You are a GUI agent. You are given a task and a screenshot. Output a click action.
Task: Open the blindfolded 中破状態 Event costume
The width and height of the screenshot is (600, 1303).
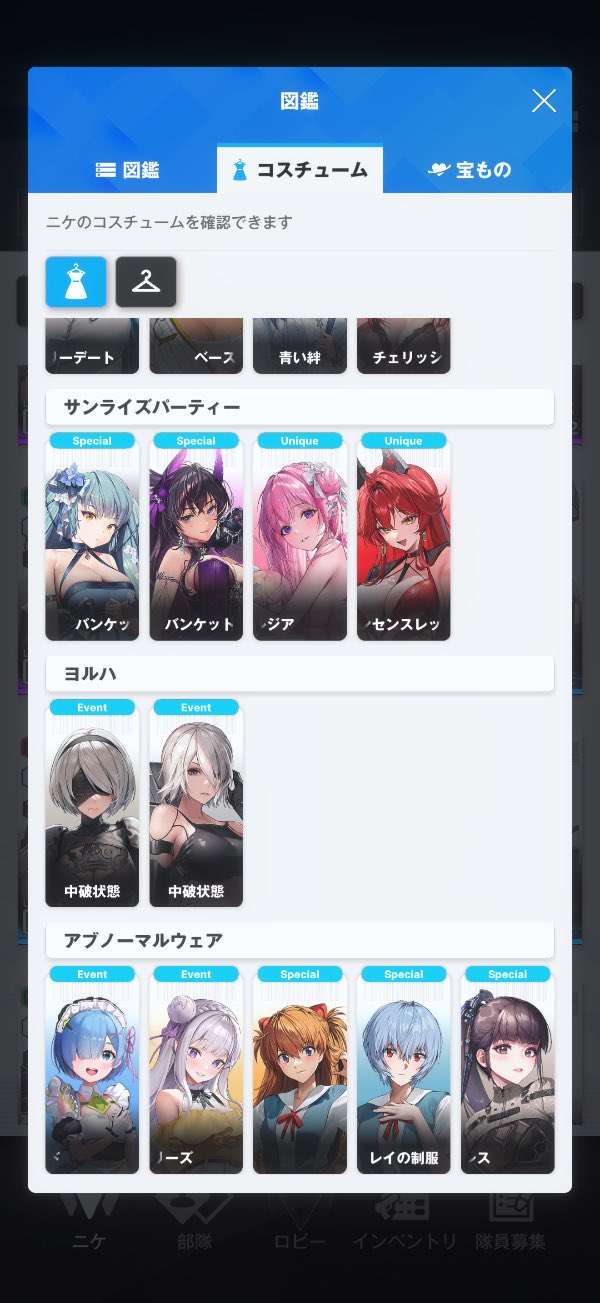pos(92,804)
